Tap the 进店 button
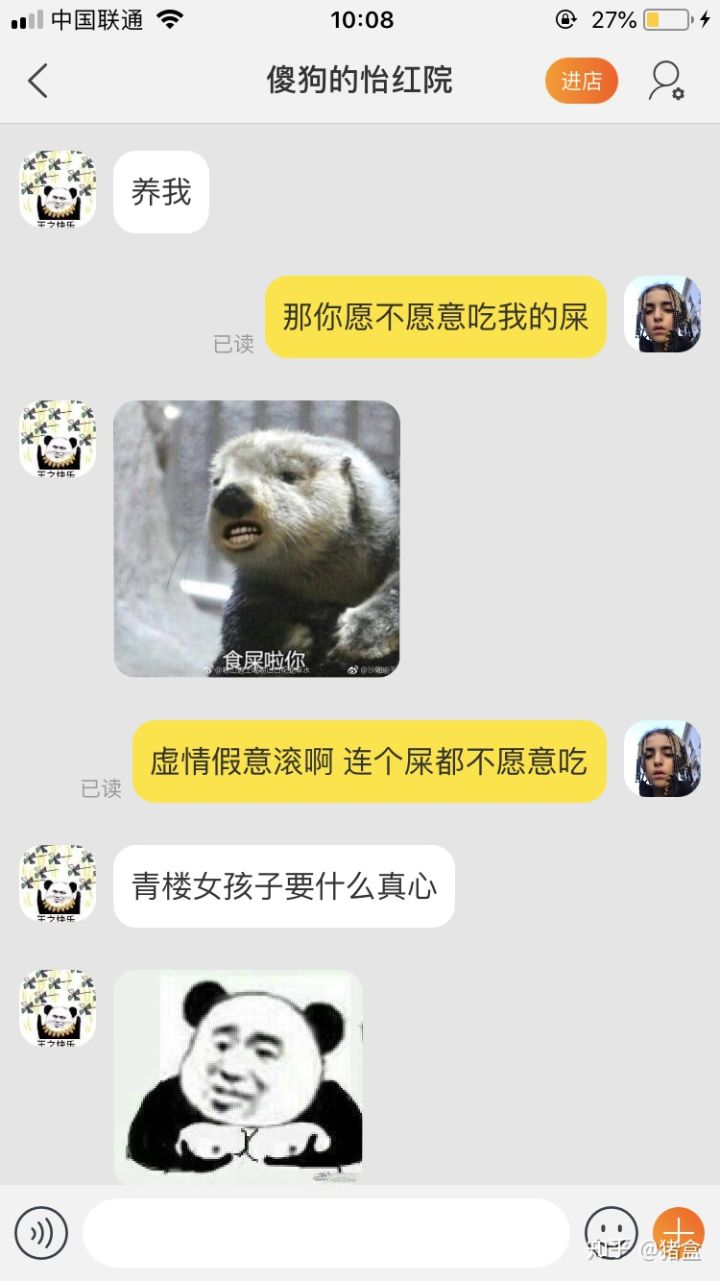720x1281 pixels. point(581,81)
